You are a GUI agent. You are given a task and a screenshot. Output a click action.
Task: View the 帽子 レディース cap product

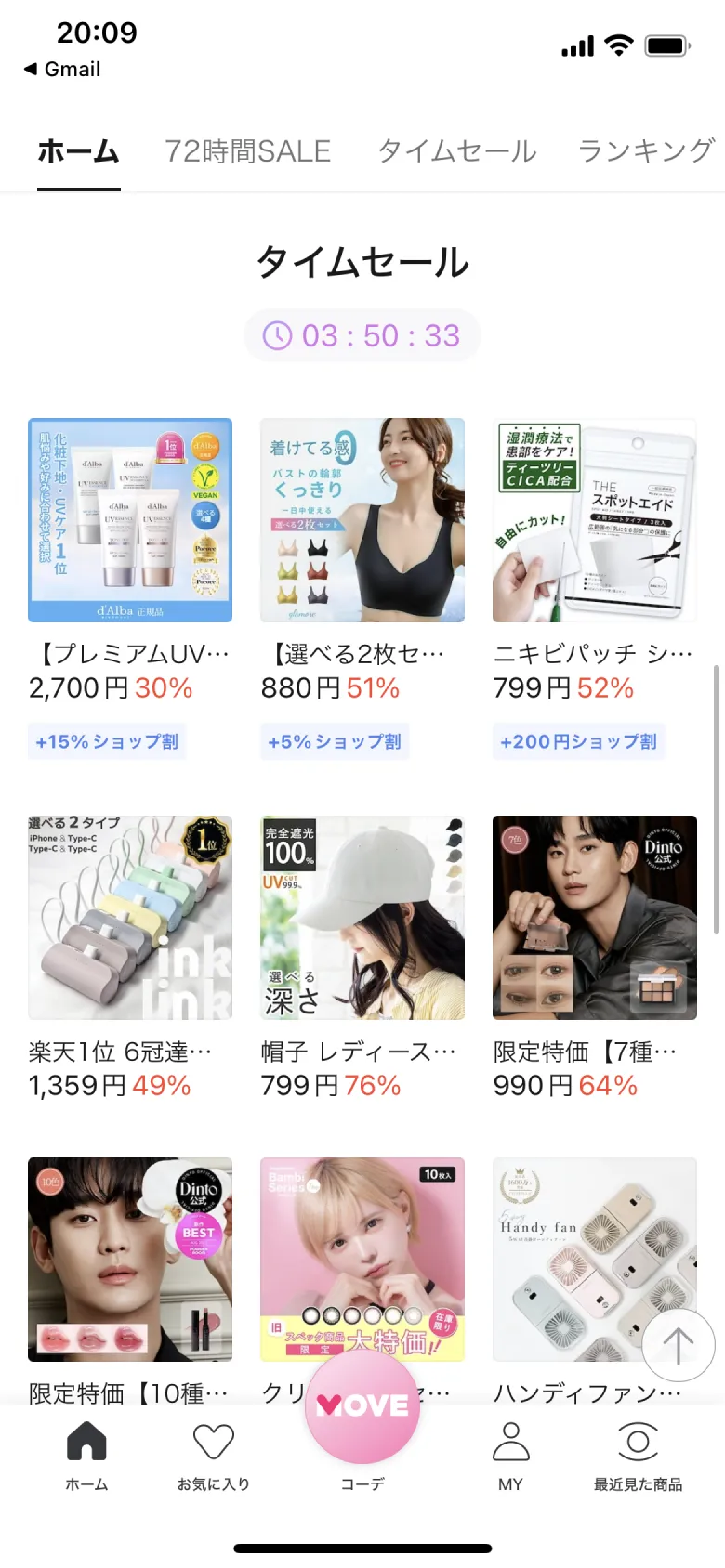(362, 918)
